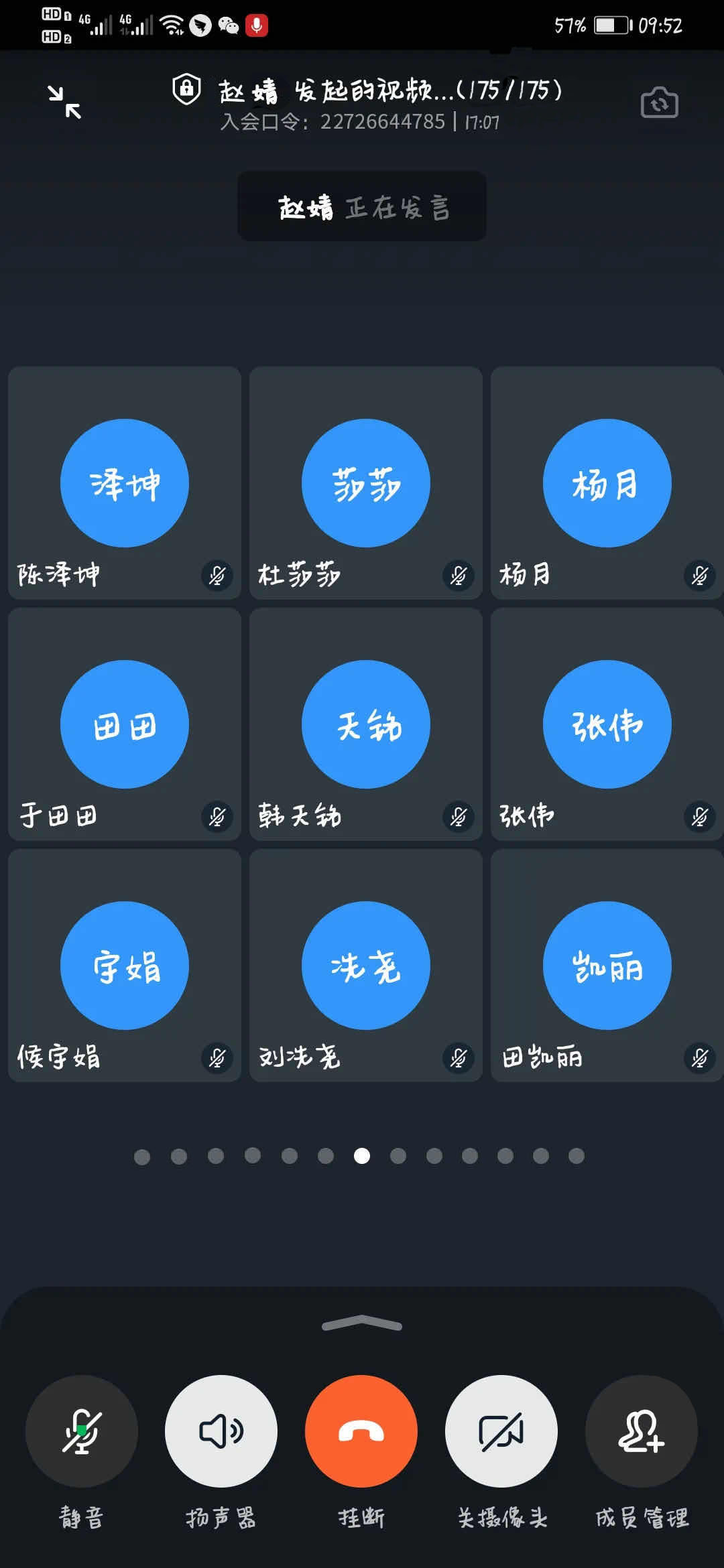The width and height of the screenshot is (724, 1568).
Task: Switch camera with the flip icon
Action: 660,103
